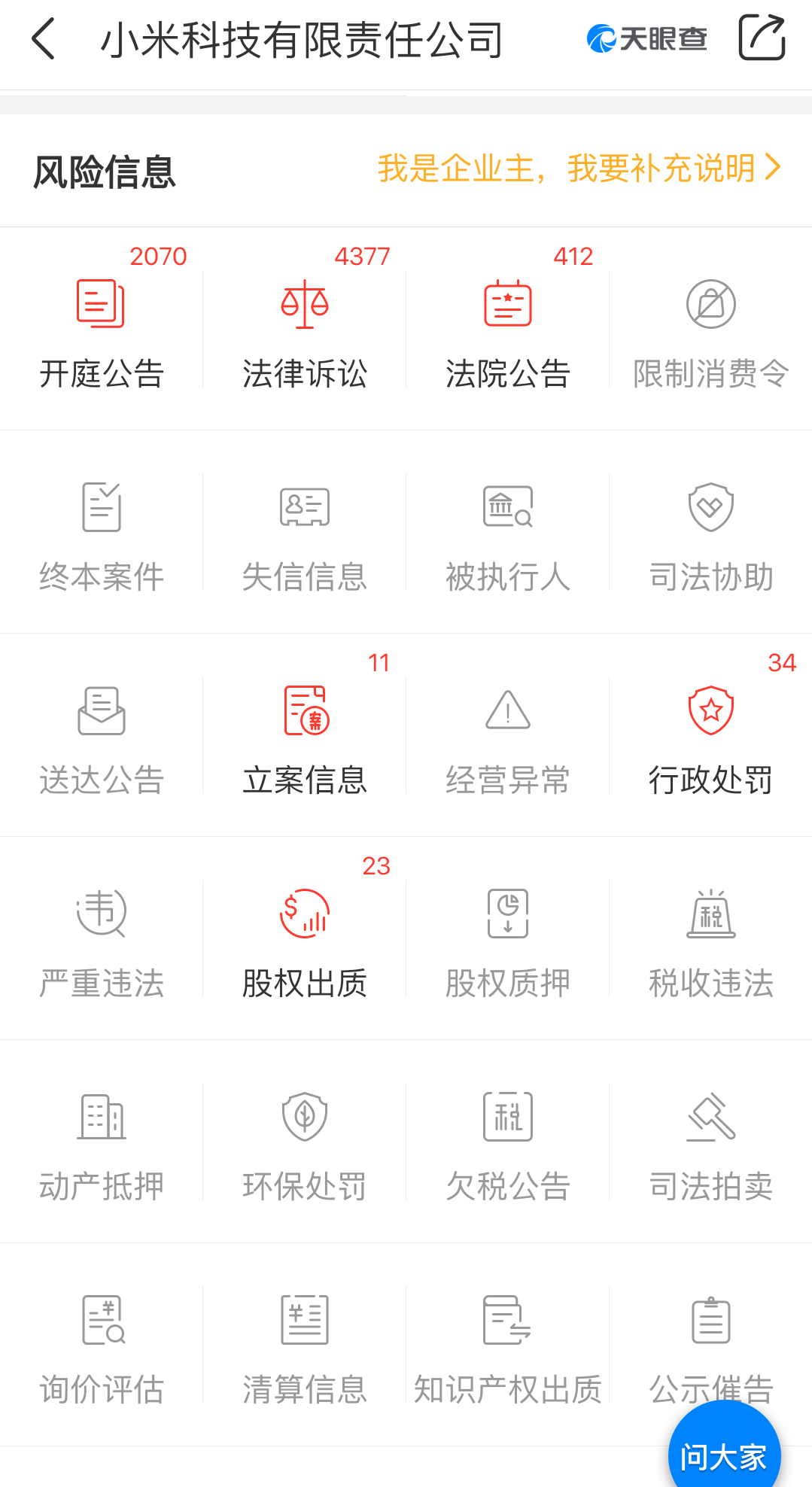Open 股权出质 details

305,938
